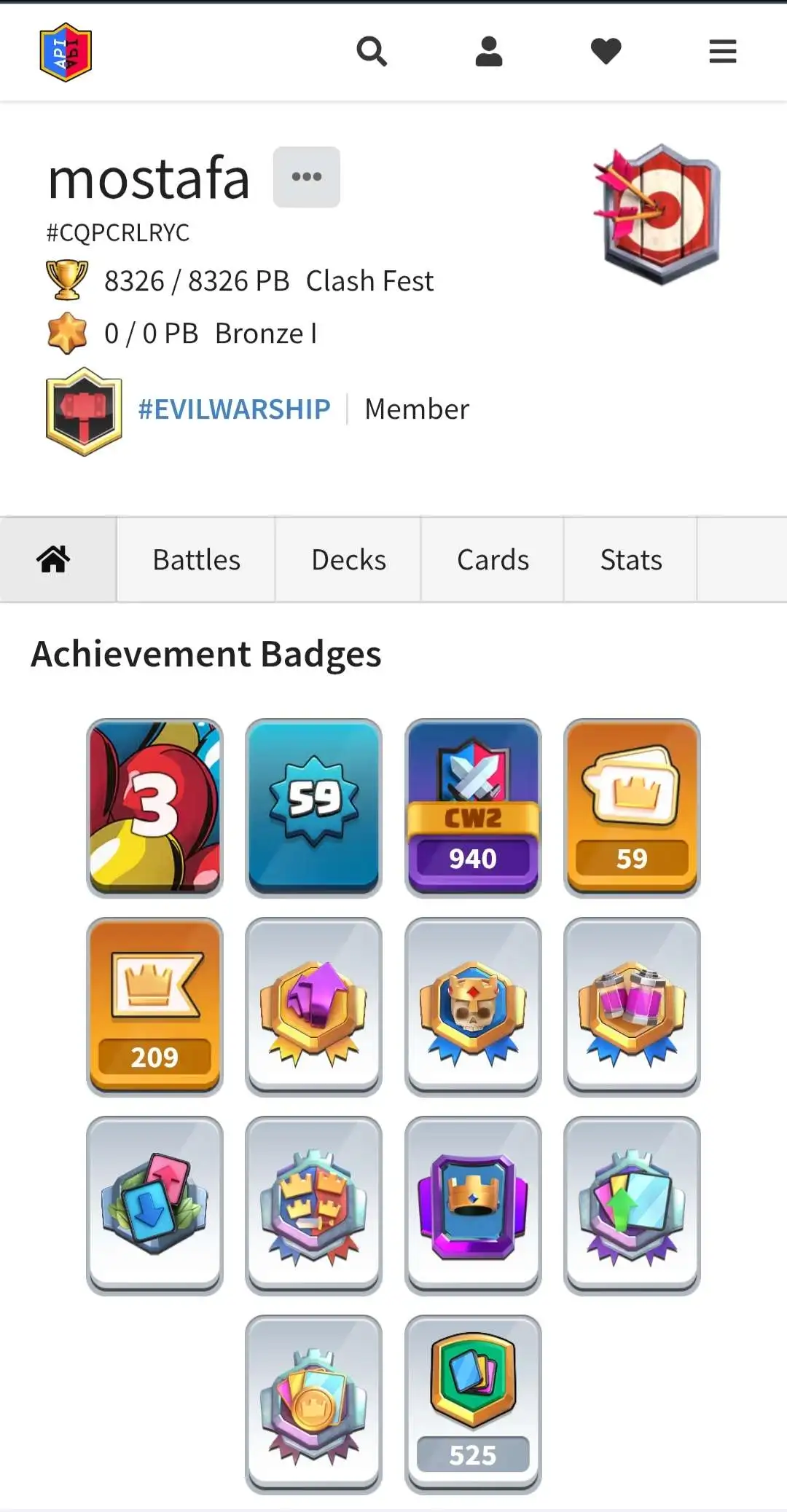
Task: Go to the site home via the logo
Action: coord(66,52)
